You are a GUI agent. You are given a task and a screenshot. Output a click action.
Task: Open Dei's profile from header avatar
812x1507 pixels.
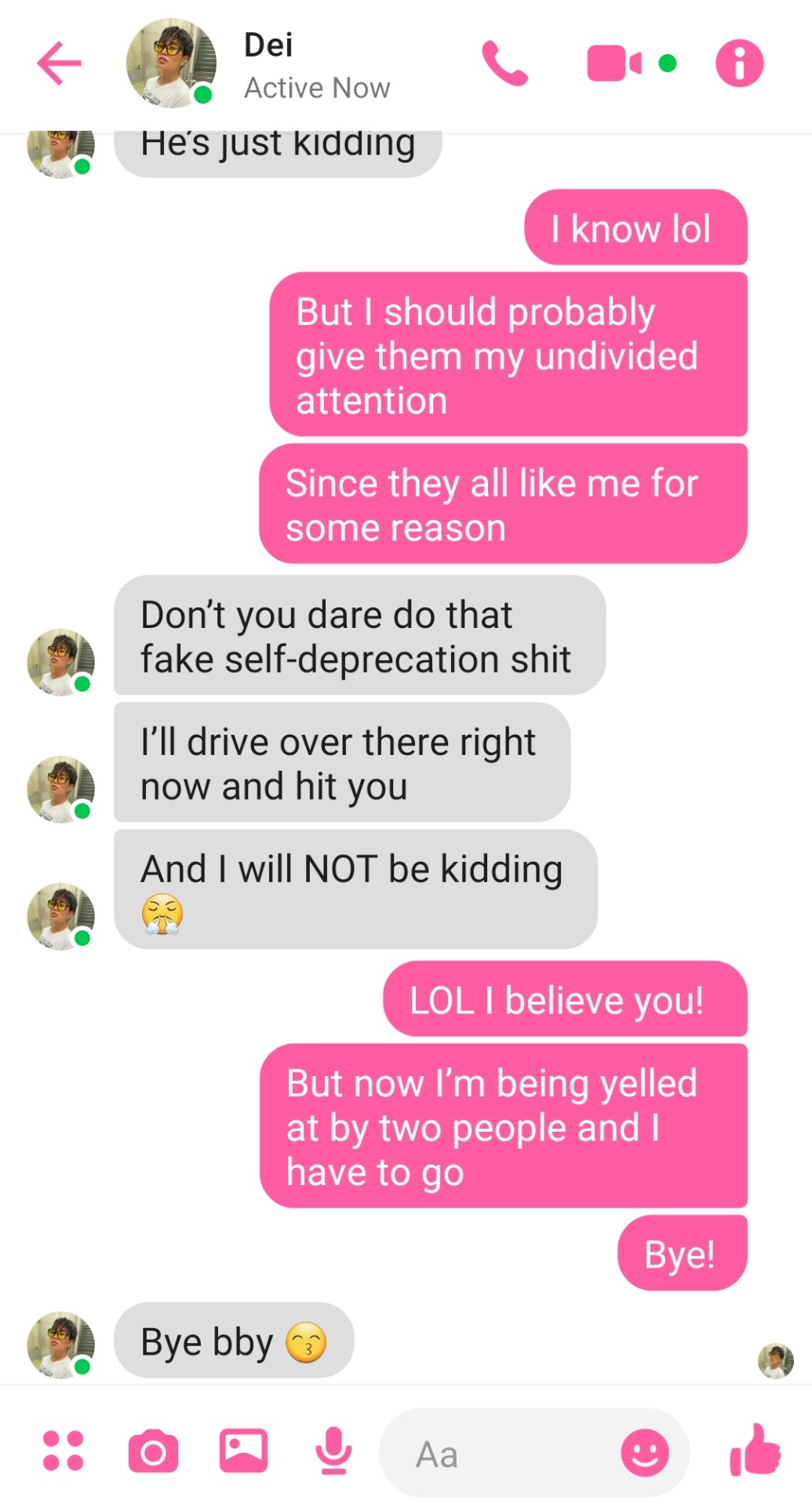click(x=171, y=63)
